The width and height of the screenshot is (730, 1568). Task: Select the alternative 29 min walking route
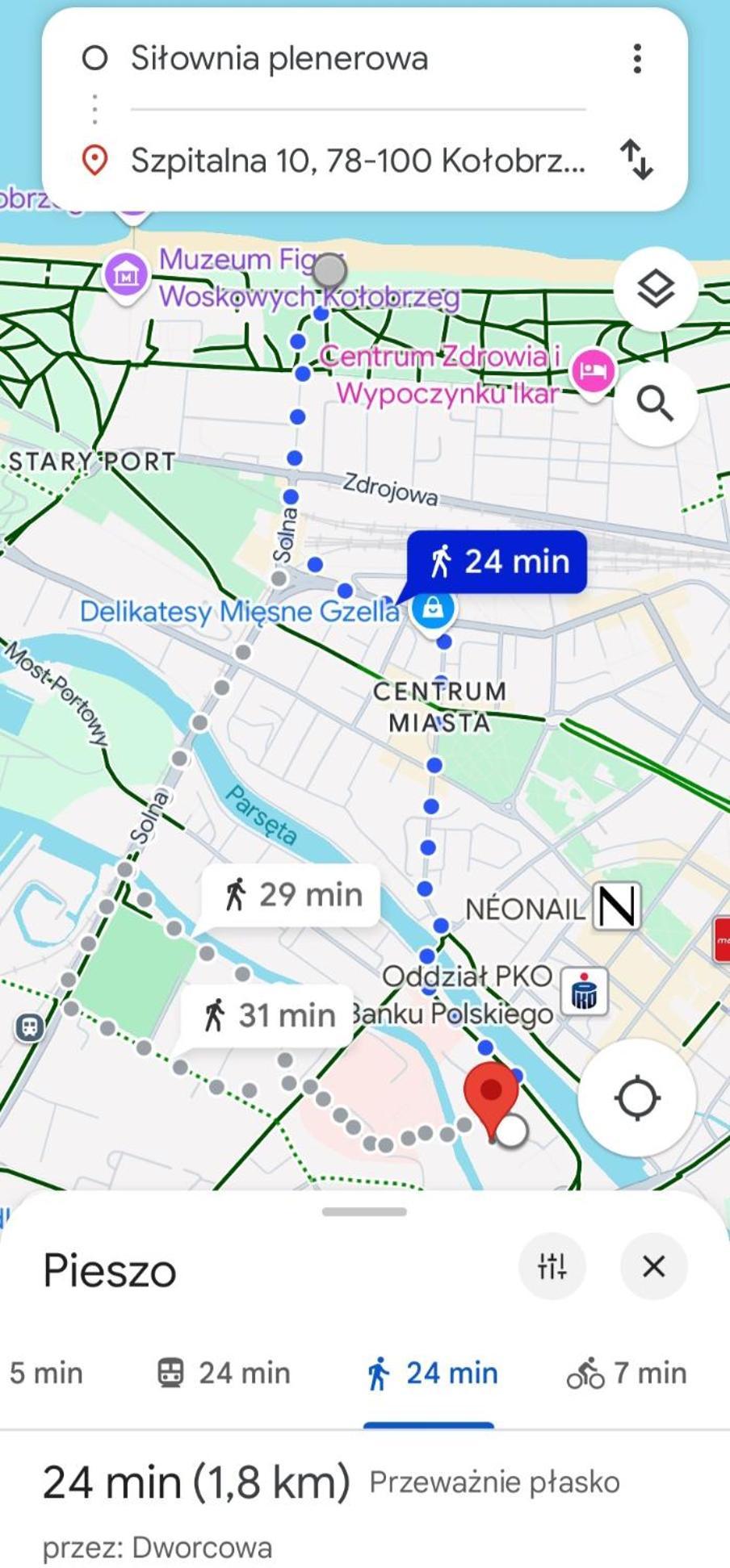point(292,895)
